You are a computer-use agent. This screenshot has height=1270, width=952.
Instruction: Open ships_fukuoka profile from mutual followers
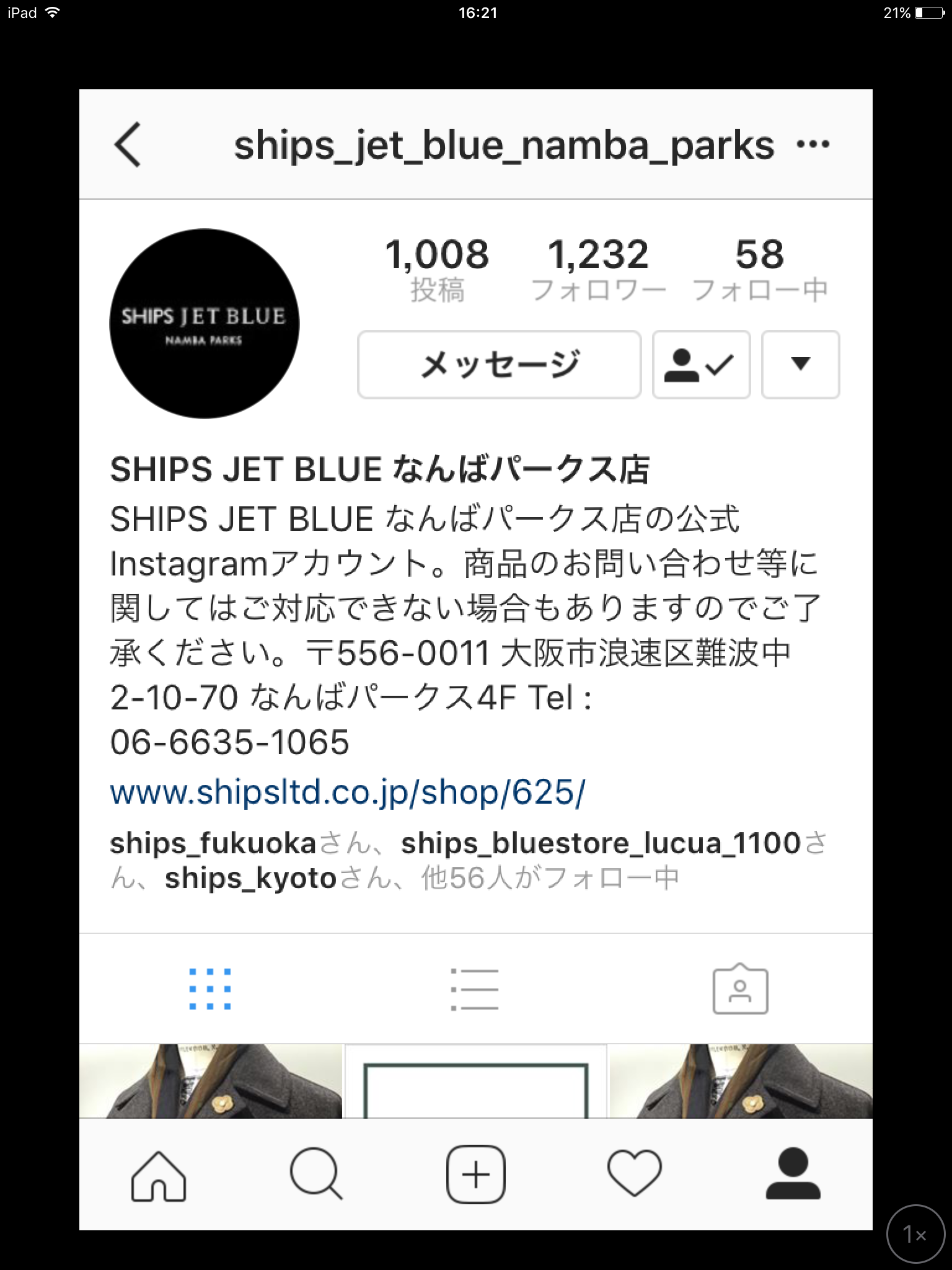click(x=213, y=843)
